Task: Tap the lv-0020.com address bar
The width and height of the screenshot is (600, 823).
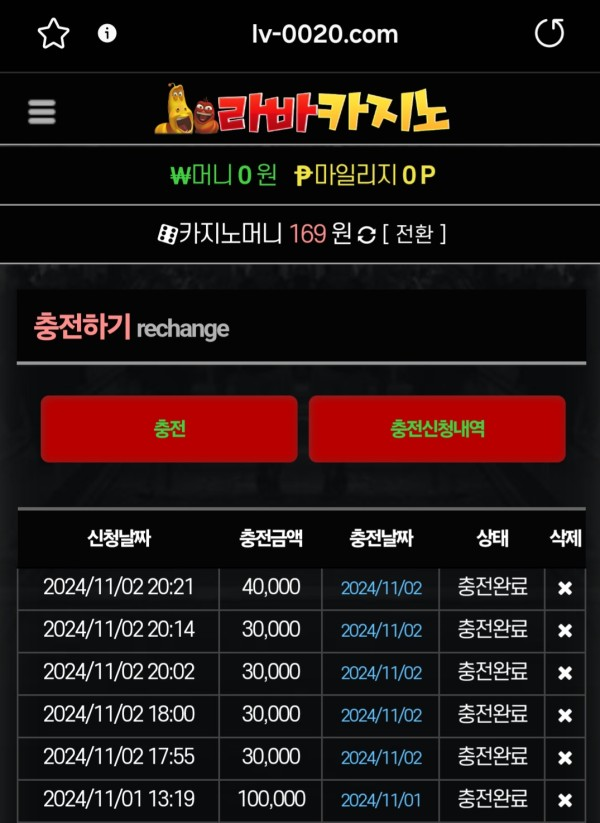Action: tap(325, 34)
